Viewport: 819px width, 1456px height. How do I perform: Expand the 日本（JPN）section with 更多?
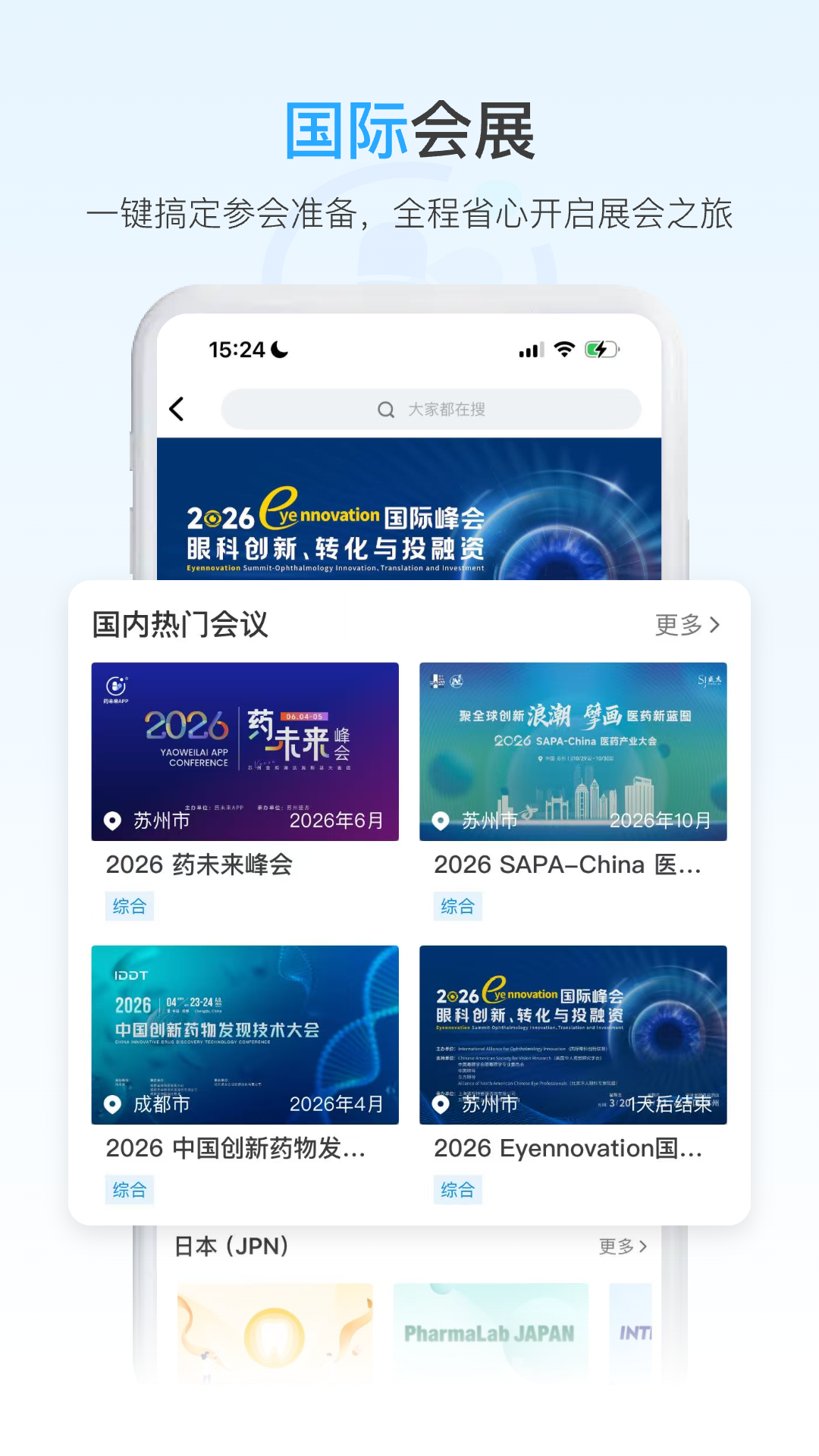click(x=622, y=1246)
